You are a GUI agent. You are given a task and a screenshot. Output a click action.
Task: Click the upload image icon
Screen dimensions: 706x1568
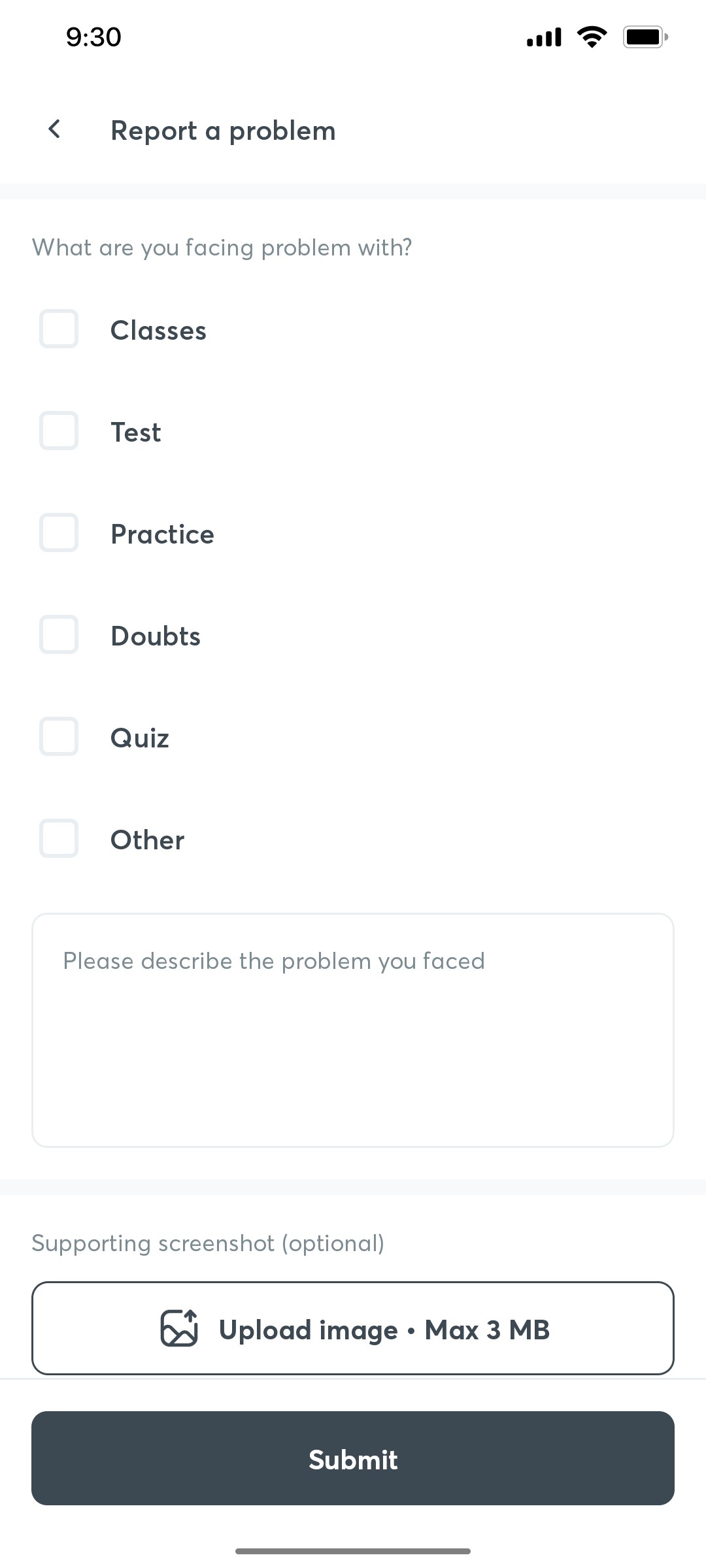pyautogui.click(x=179, y=1329)
